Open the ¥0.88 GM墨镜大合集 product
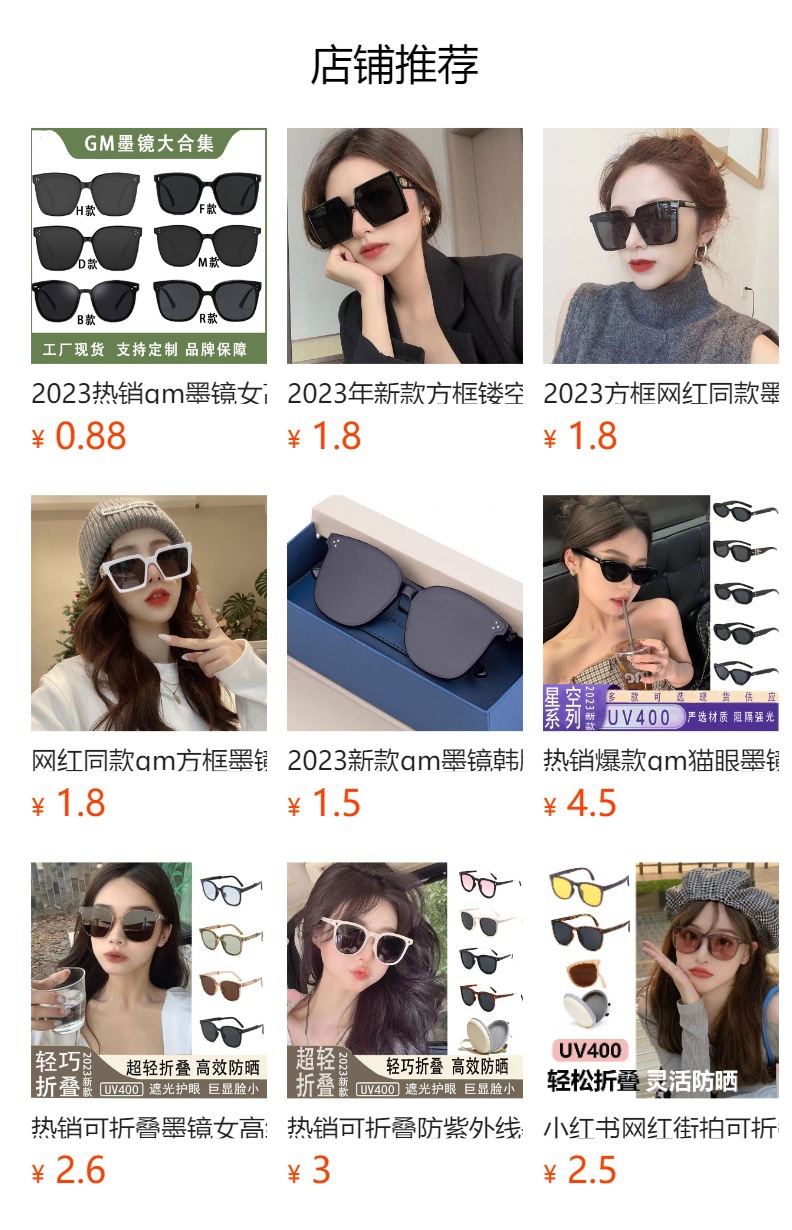The height and width of the screenshot is (1230, 792). click(x=148, y=245)
